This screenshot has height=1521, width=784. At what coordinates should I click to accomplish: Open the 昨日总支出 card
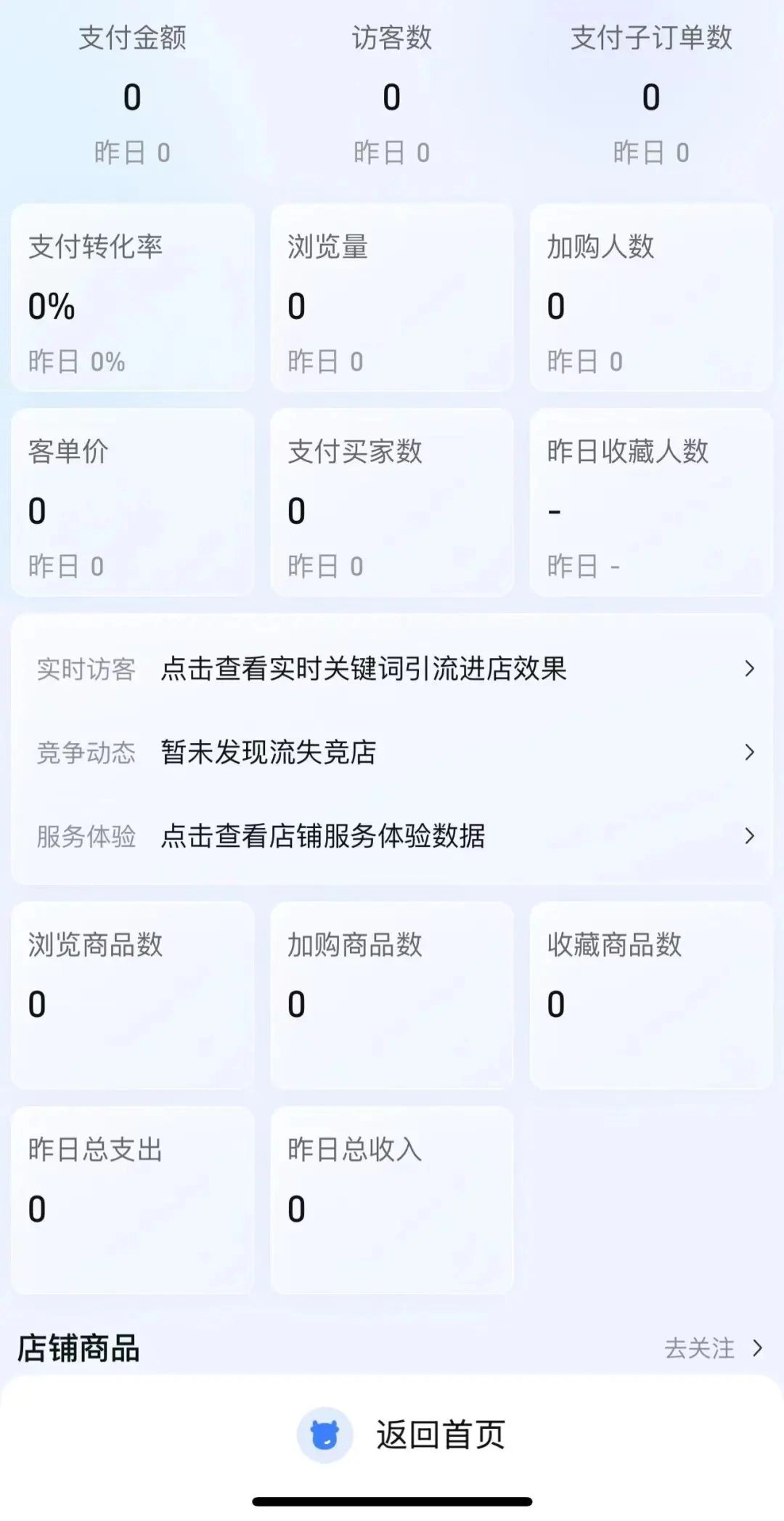click(132, 1200)
